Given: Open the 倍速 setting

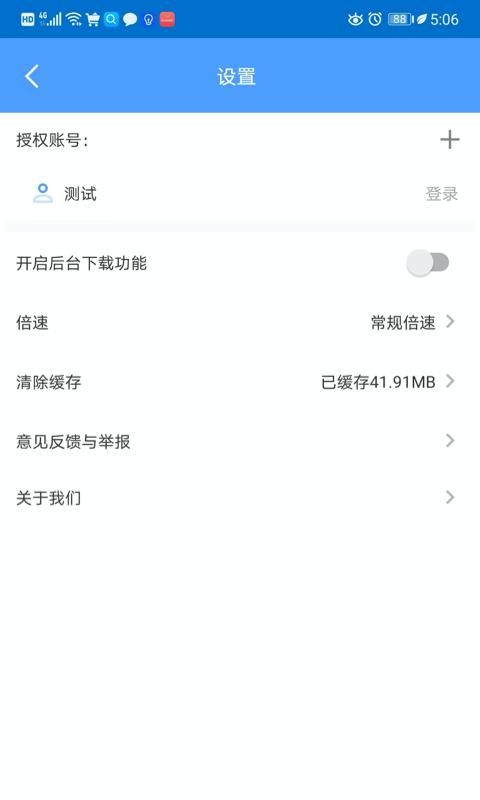Looking at the screenshot, I should 240,322.
